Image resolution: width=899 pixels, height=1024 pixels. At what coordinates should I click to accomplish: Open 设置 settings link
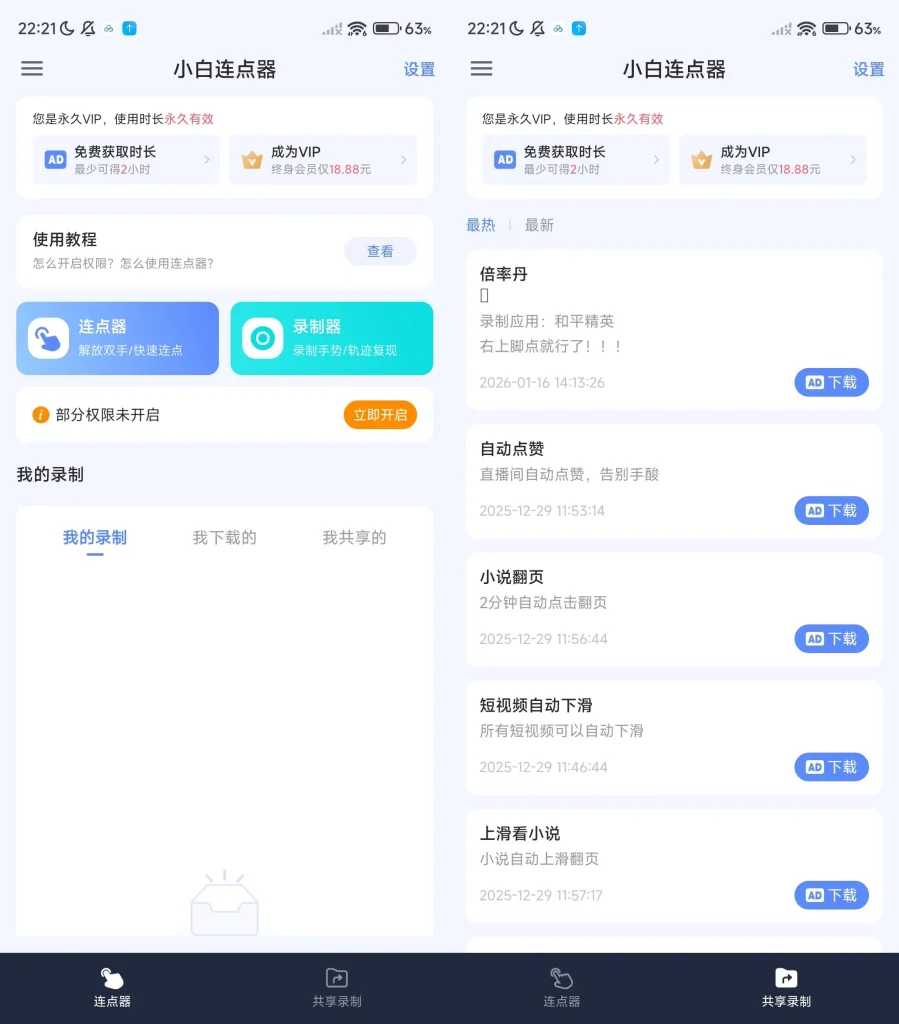[x=419, y=69]
